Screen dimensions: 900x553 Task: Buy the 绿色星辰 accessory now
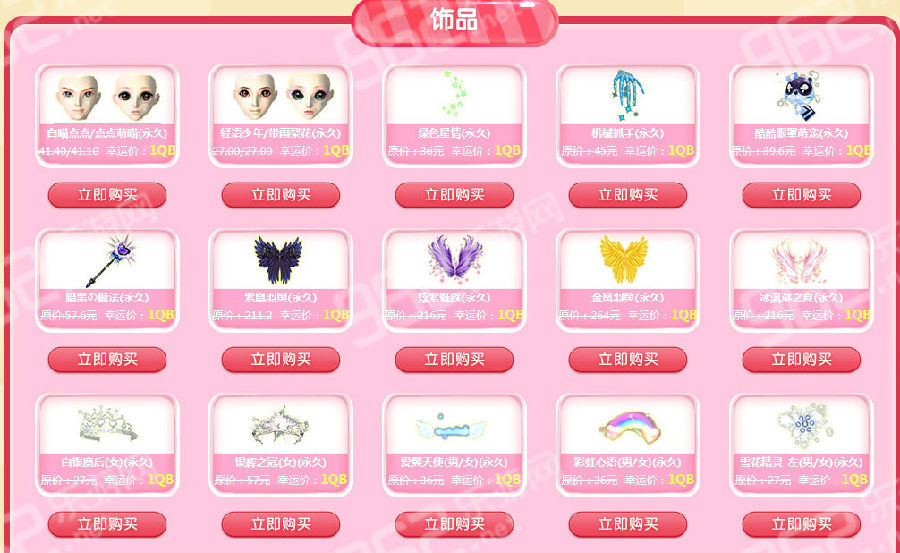454,195
